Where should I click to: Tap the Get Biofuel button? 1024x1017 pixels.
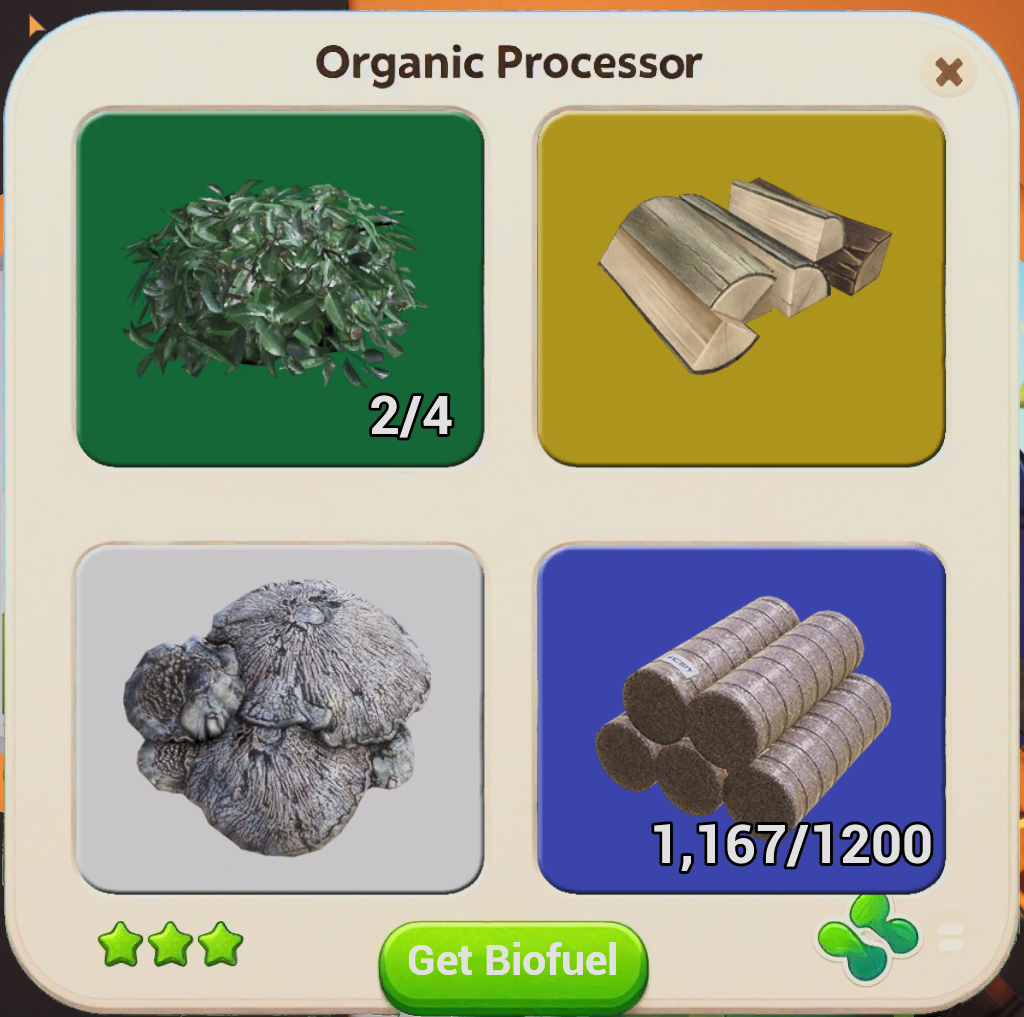coord(513,961)
